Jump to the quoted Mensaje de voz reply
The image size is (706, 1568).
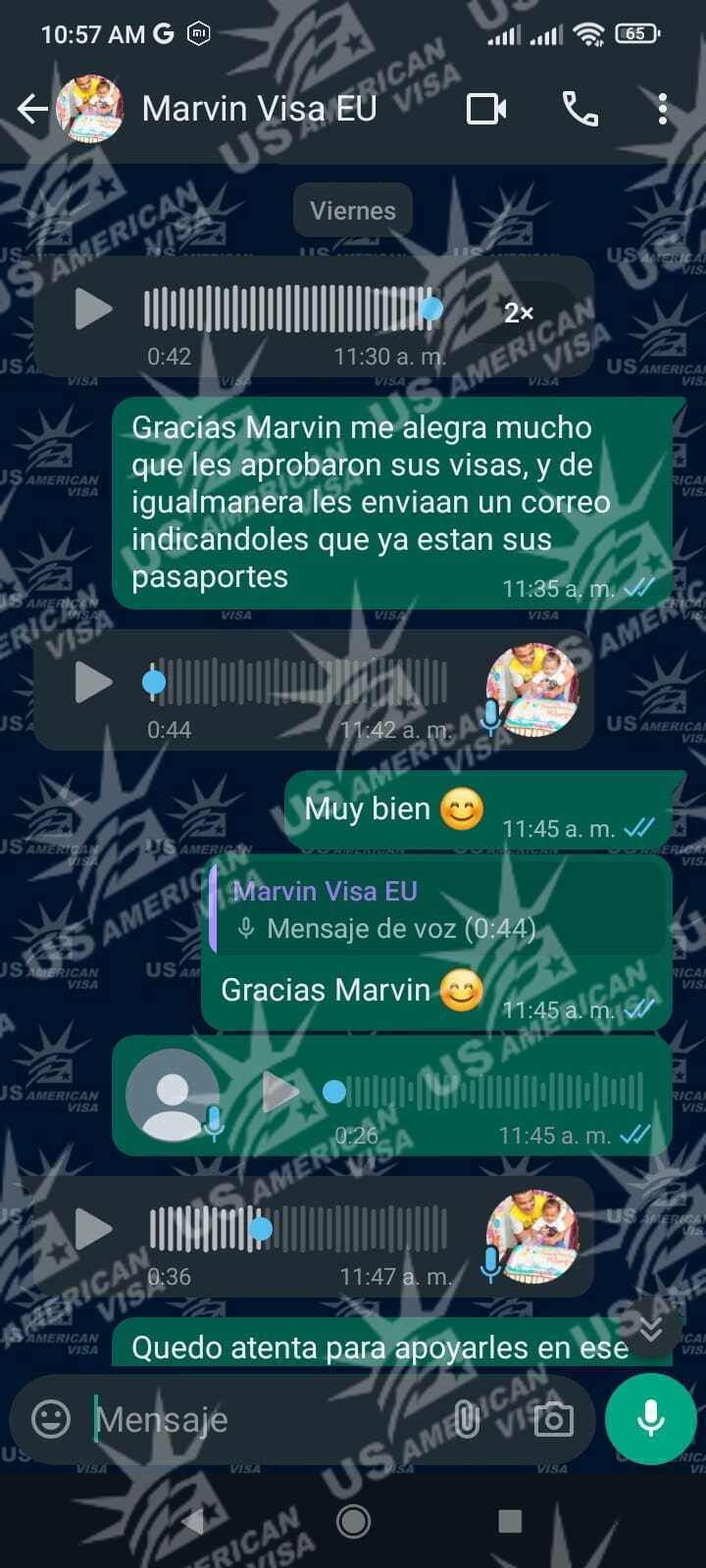coord(436,909)
